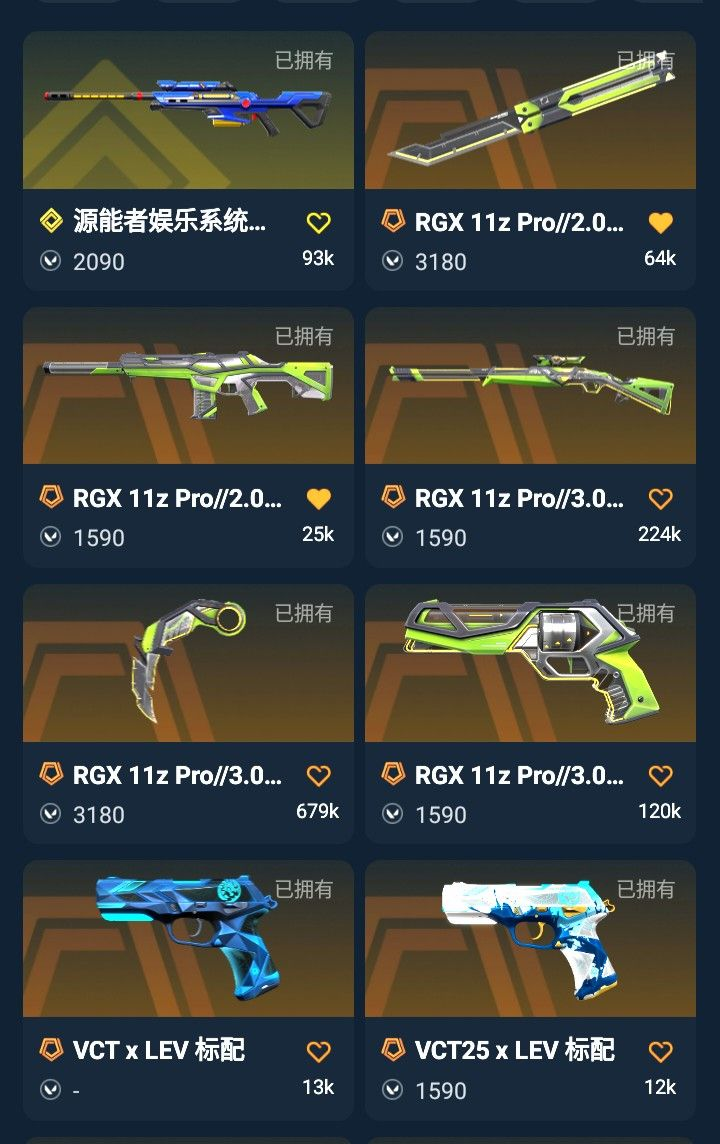The image size is (720, 1144).
Task: Like the RGX revolver skin showing 120k
Action: point(660,776)
